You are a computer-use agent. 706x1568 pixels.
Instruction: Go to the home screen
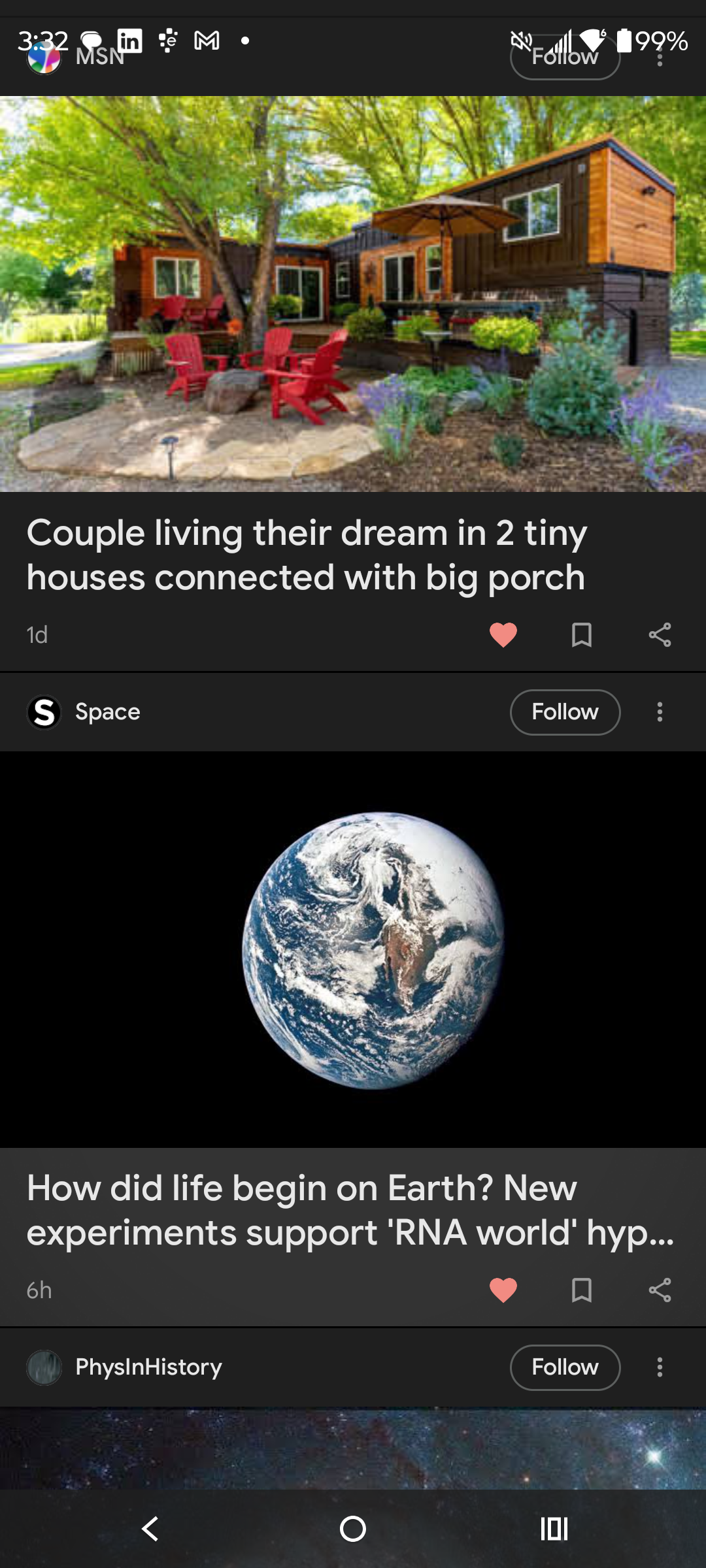[x=353, y=1528]
